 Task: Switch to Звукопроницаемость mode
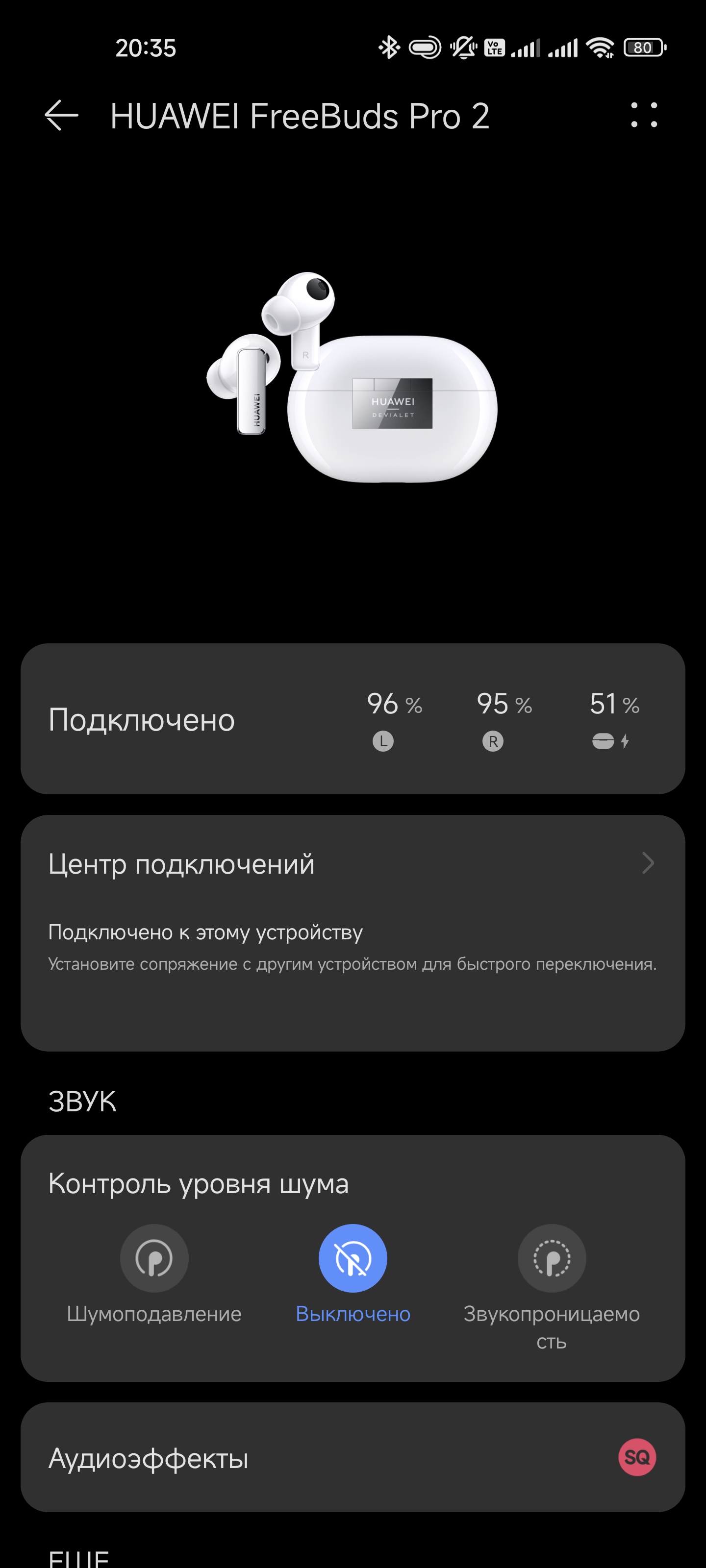(551, 1258)
